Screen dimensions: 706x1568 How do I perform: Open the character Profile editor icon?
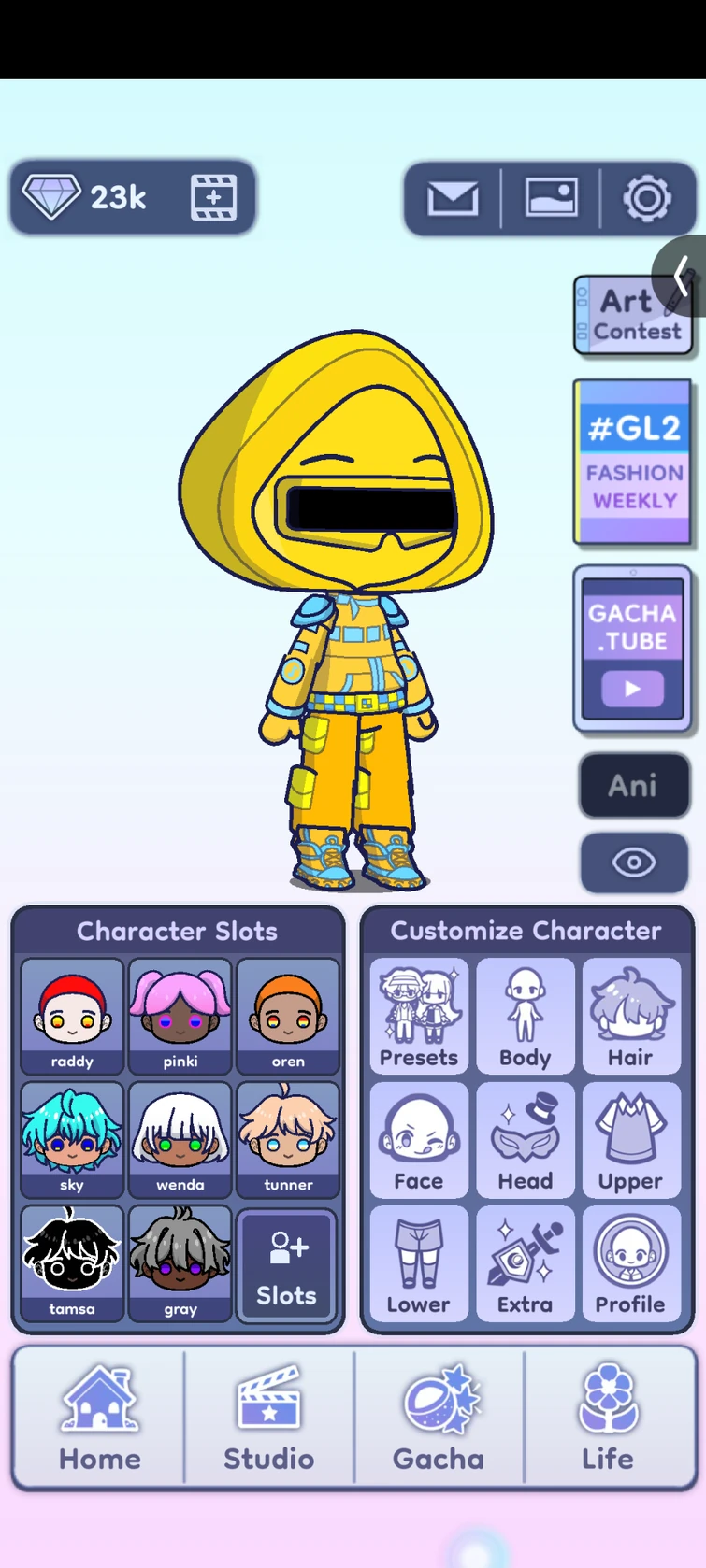coord(630,1263)
